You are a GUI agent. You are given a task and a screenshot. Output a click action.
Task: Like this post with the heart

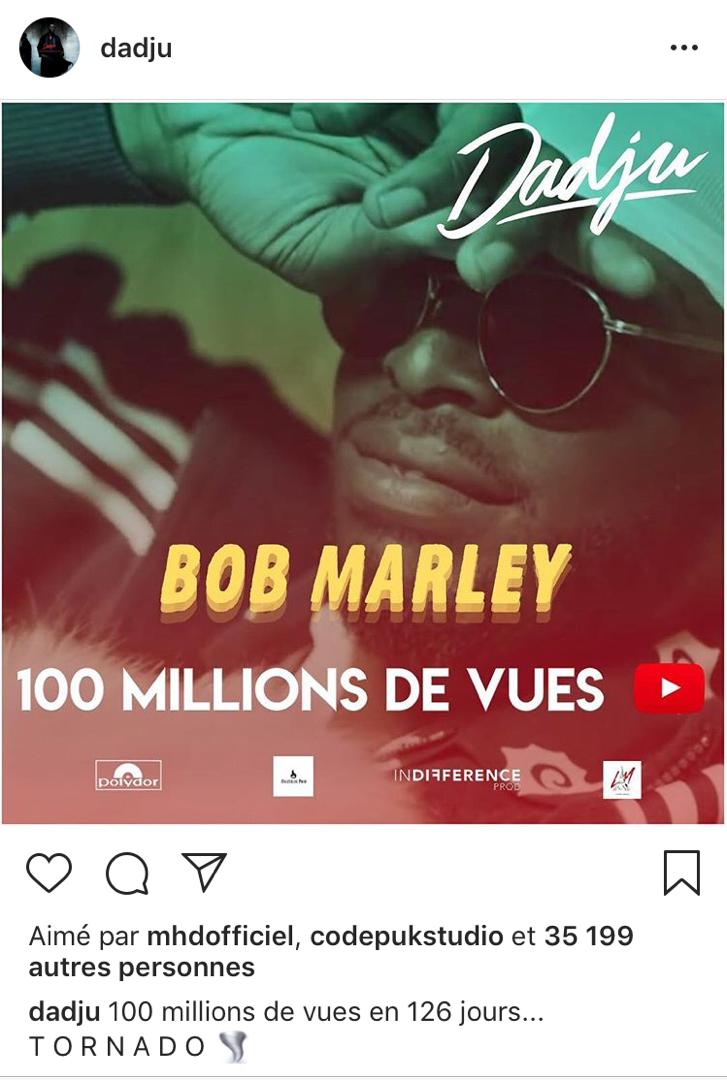[x=49, y=872]
